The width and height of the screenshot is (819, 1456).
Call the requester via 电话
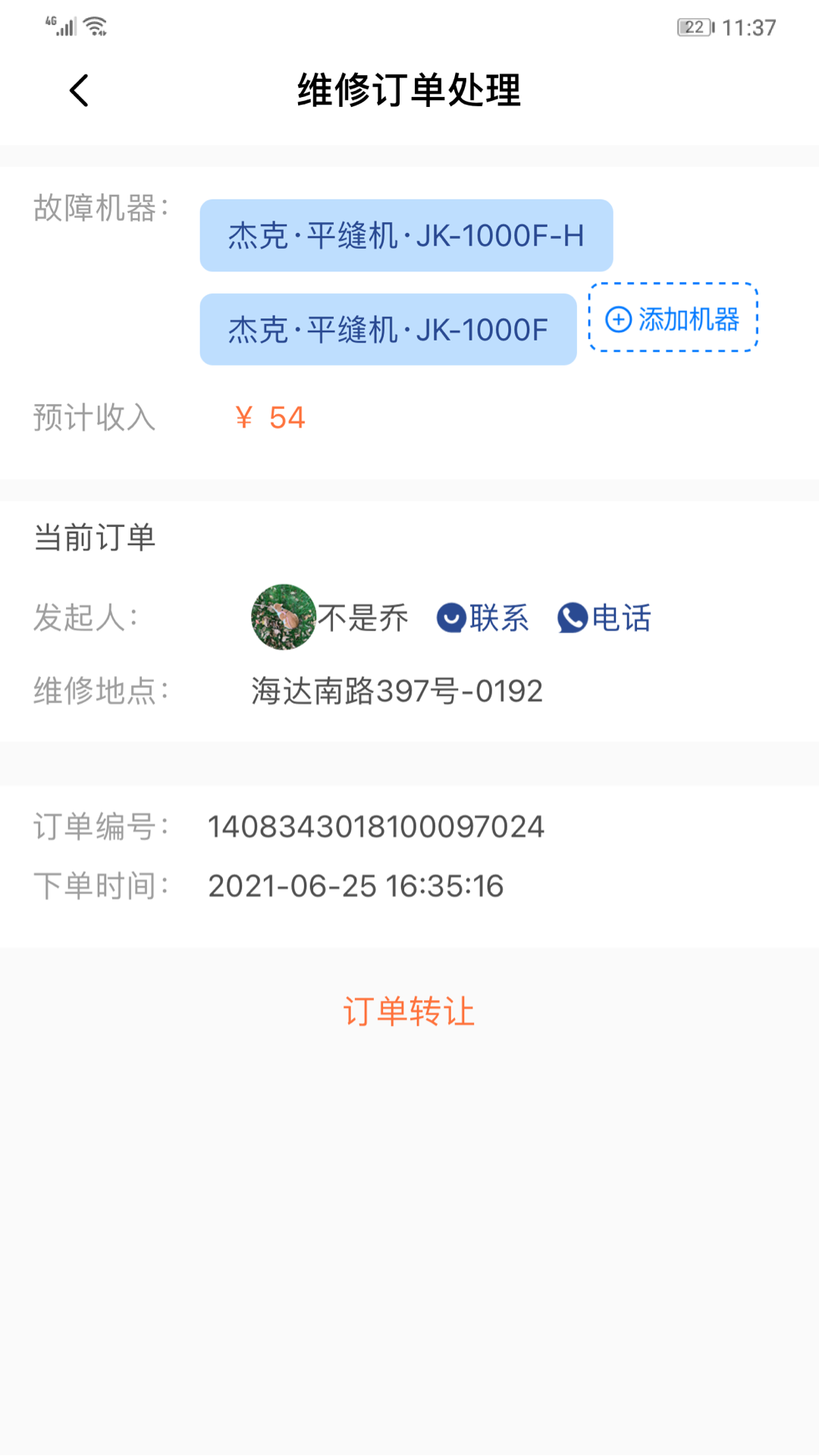pos(604,618)
